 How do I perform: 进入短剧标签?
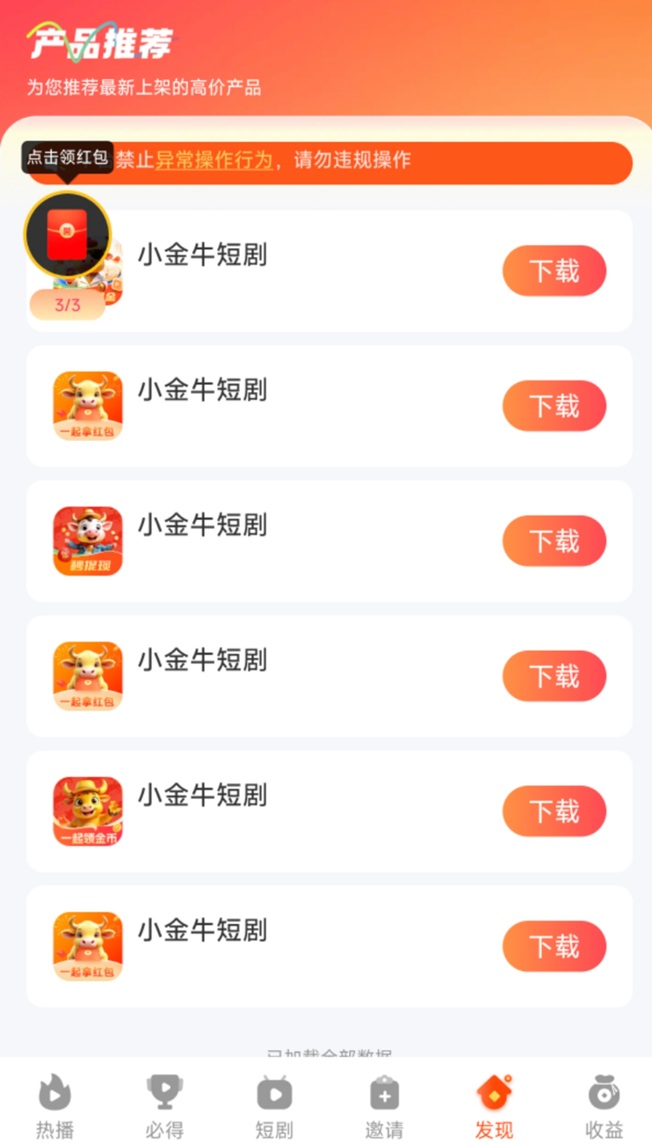(274, 1107)
